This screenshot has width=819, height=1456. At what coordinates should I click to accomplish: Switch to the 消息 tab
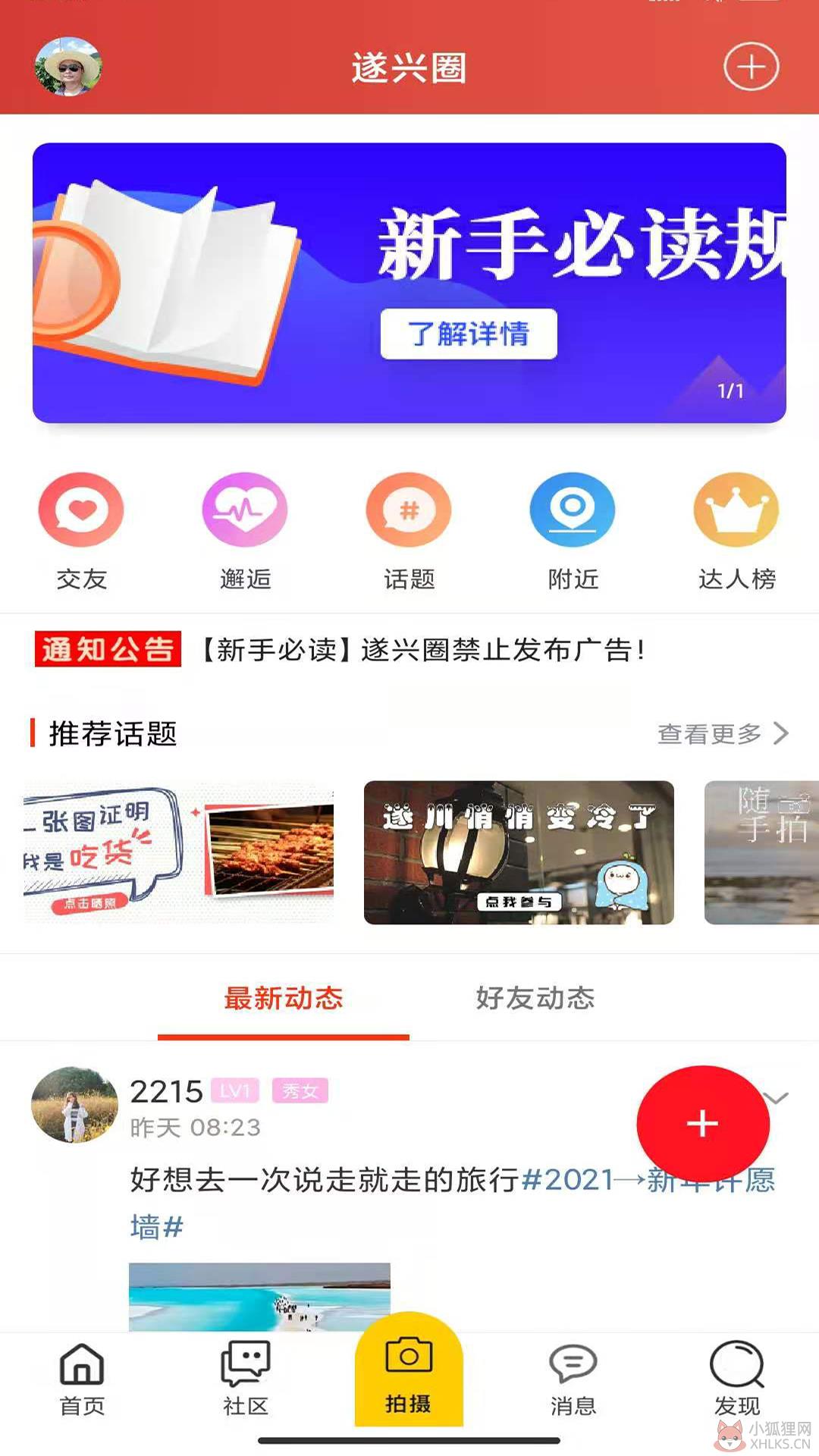pos(573,1379)
